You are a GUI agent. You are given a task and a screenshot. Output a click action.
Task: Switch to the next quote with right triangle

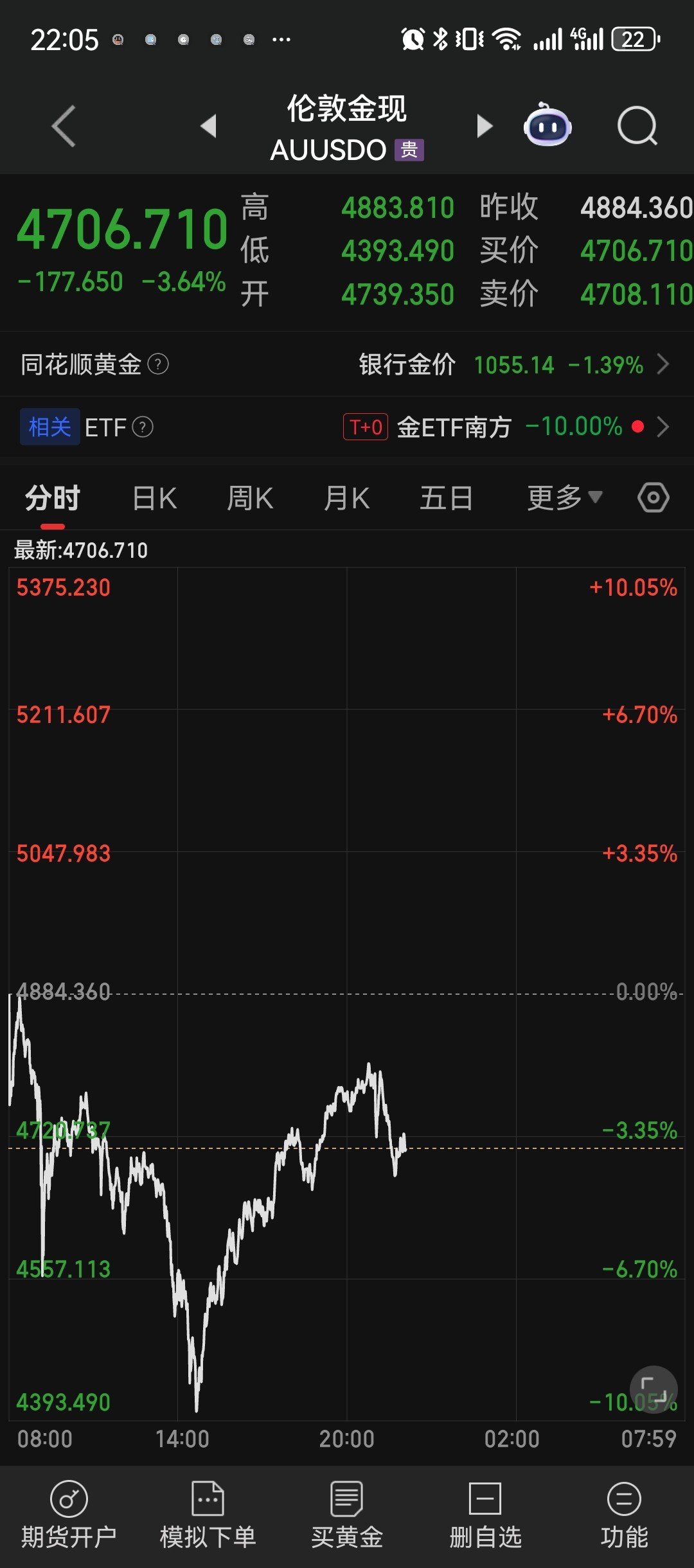[x=485, y=126]
